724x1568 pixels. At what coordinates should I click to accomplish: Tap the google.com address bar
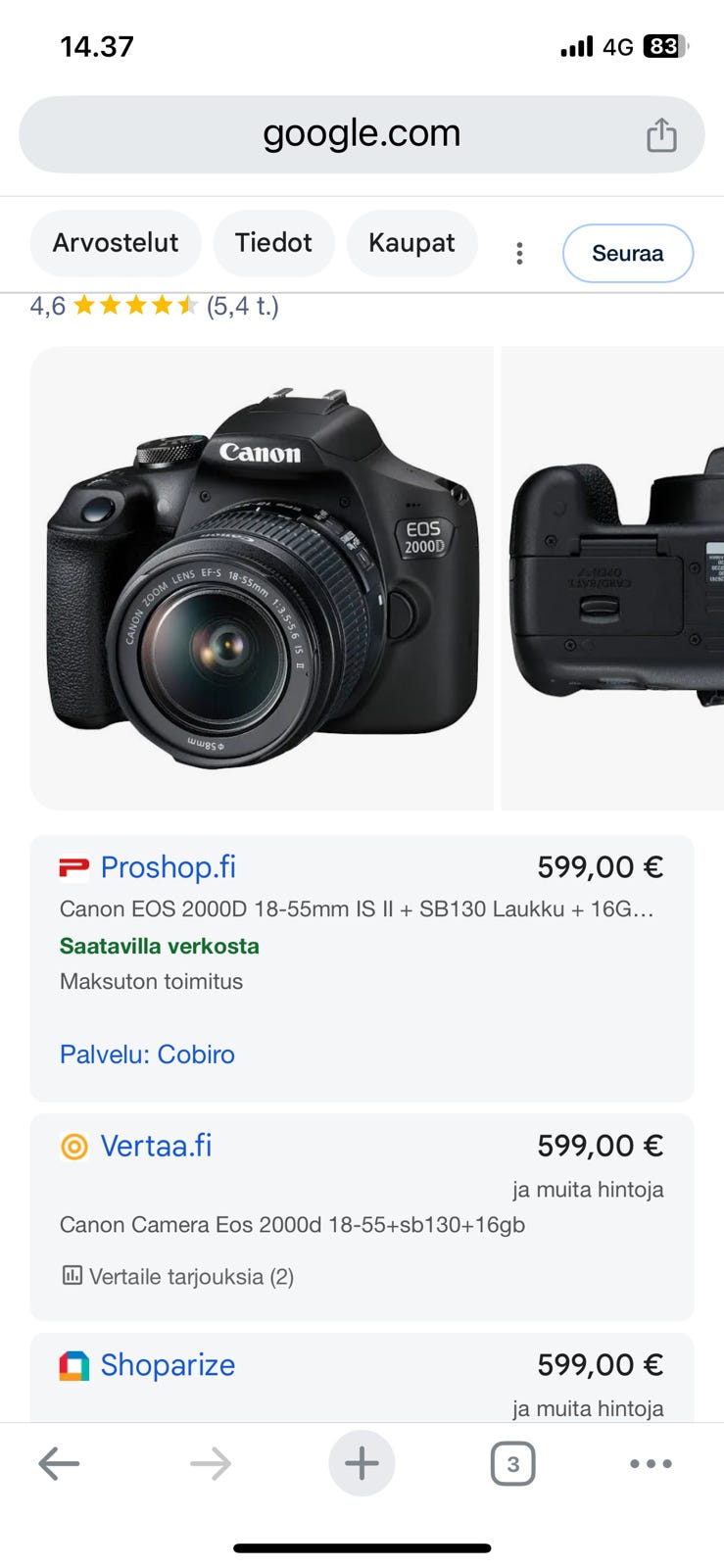362,134
